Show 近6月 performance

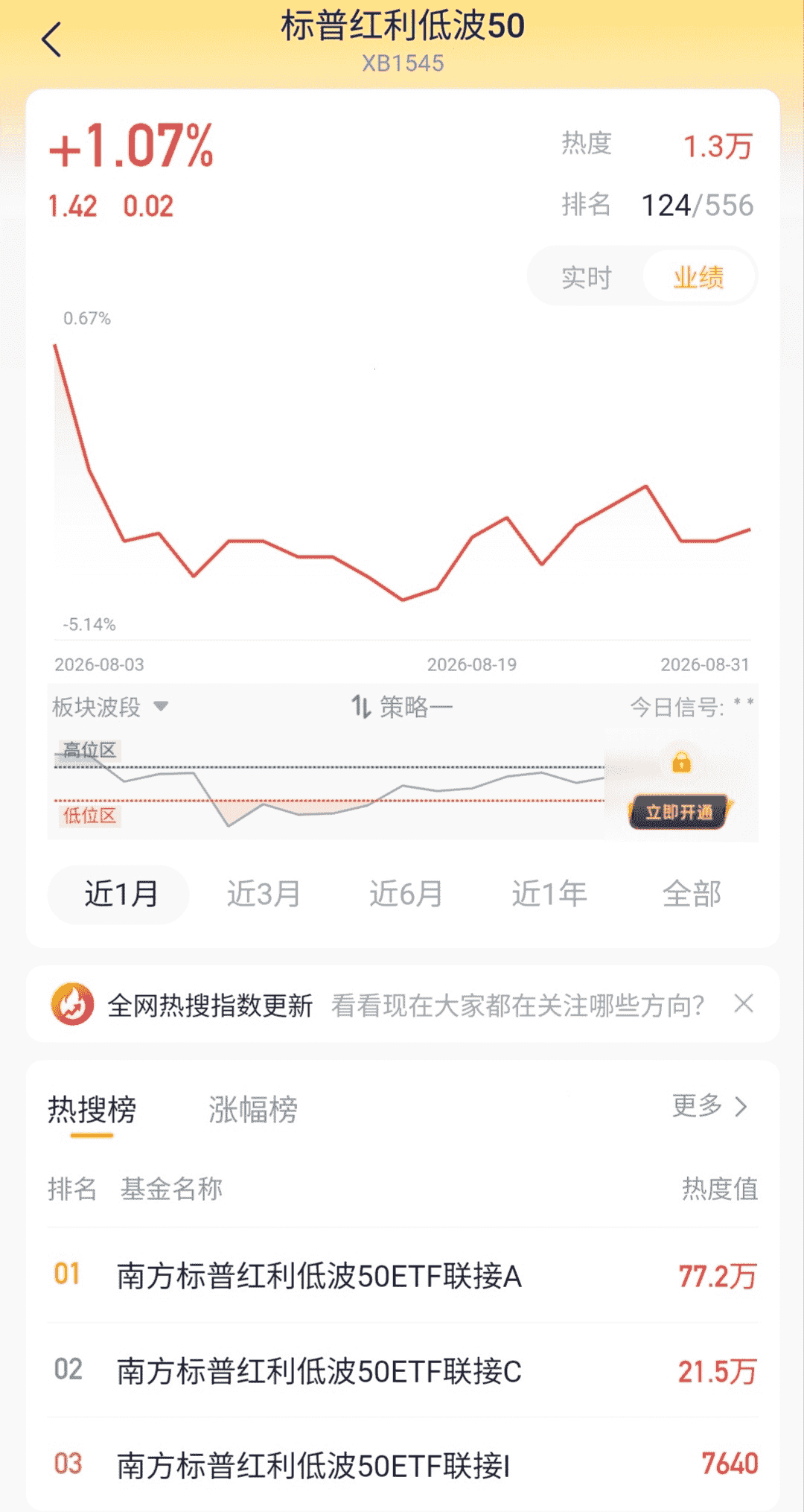pos(406,894)
